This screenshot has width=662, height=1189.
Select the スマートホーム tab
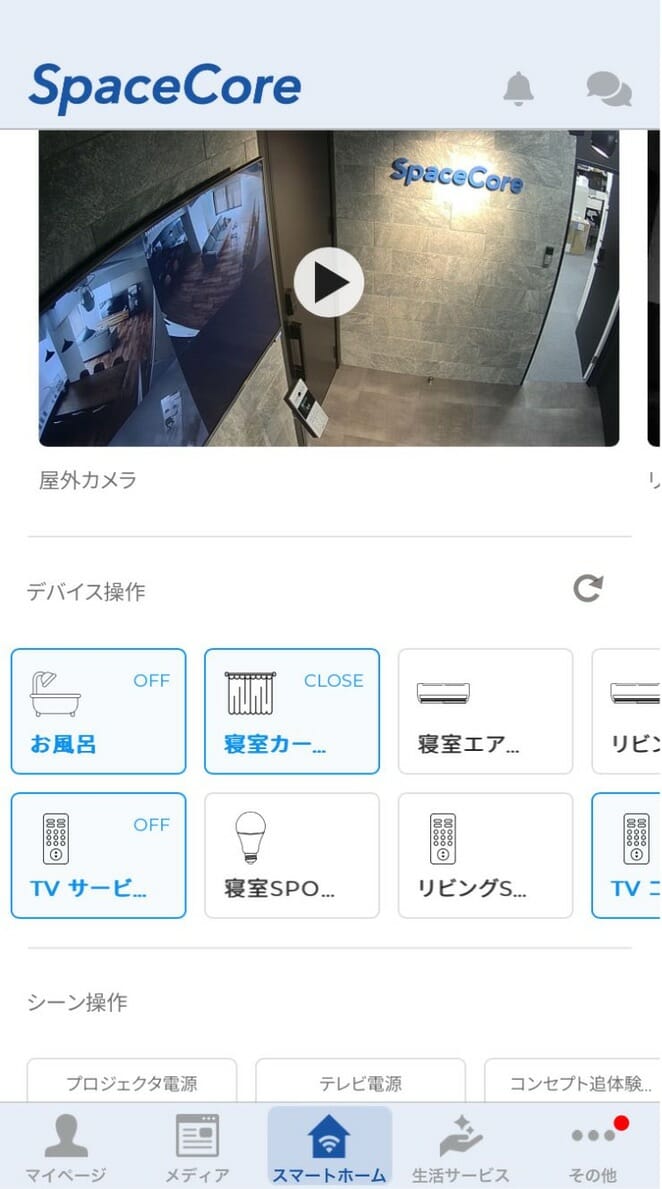[330, 1147]
